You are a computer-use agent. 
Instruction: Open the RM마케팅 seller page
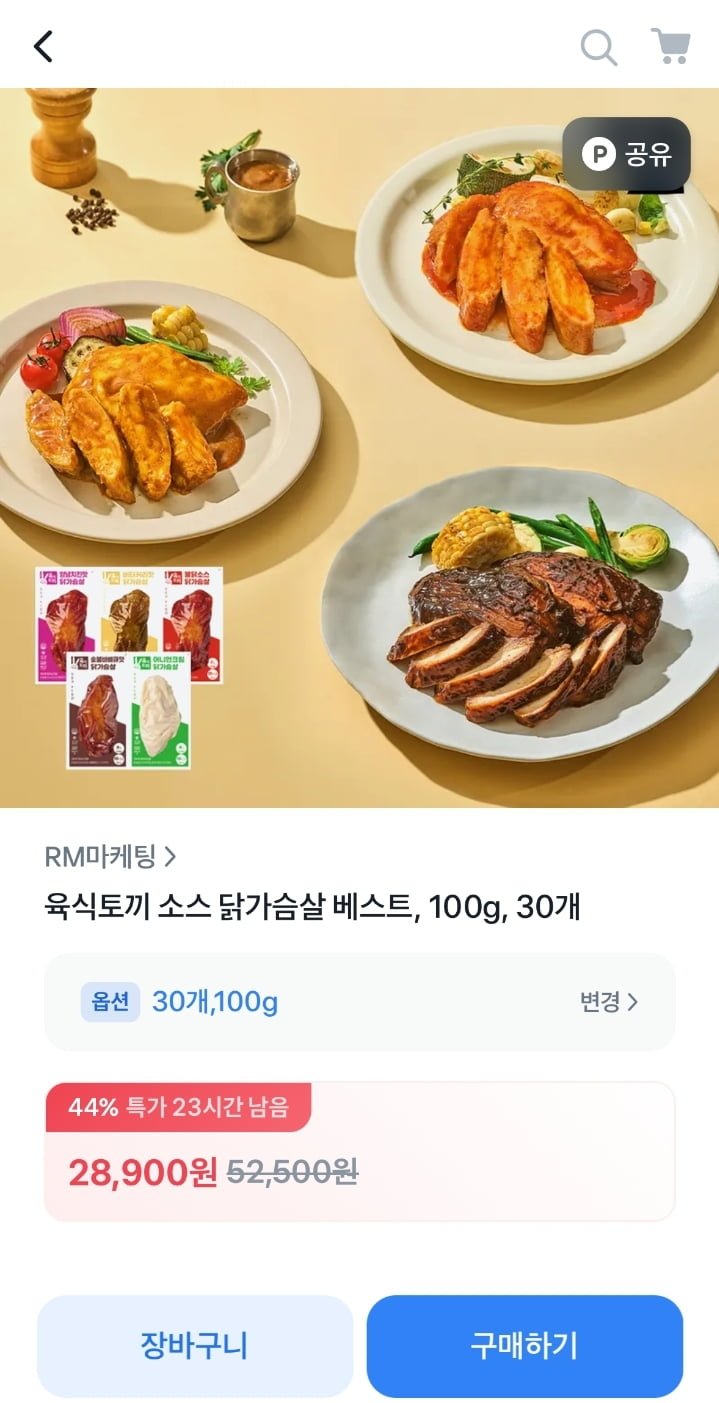click(x=111, y=857)
